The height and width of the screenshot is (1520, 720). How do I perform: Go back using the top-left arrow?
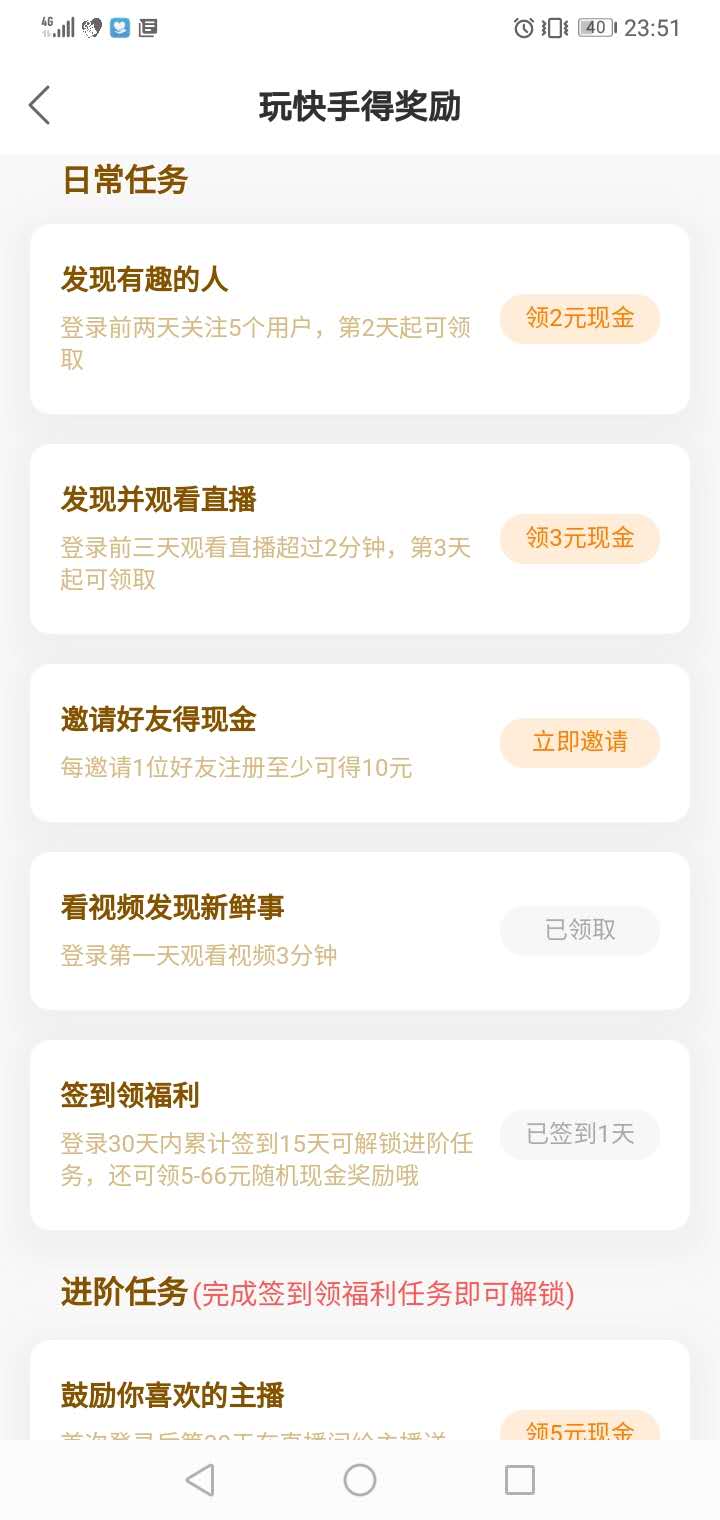click(39, 105)
